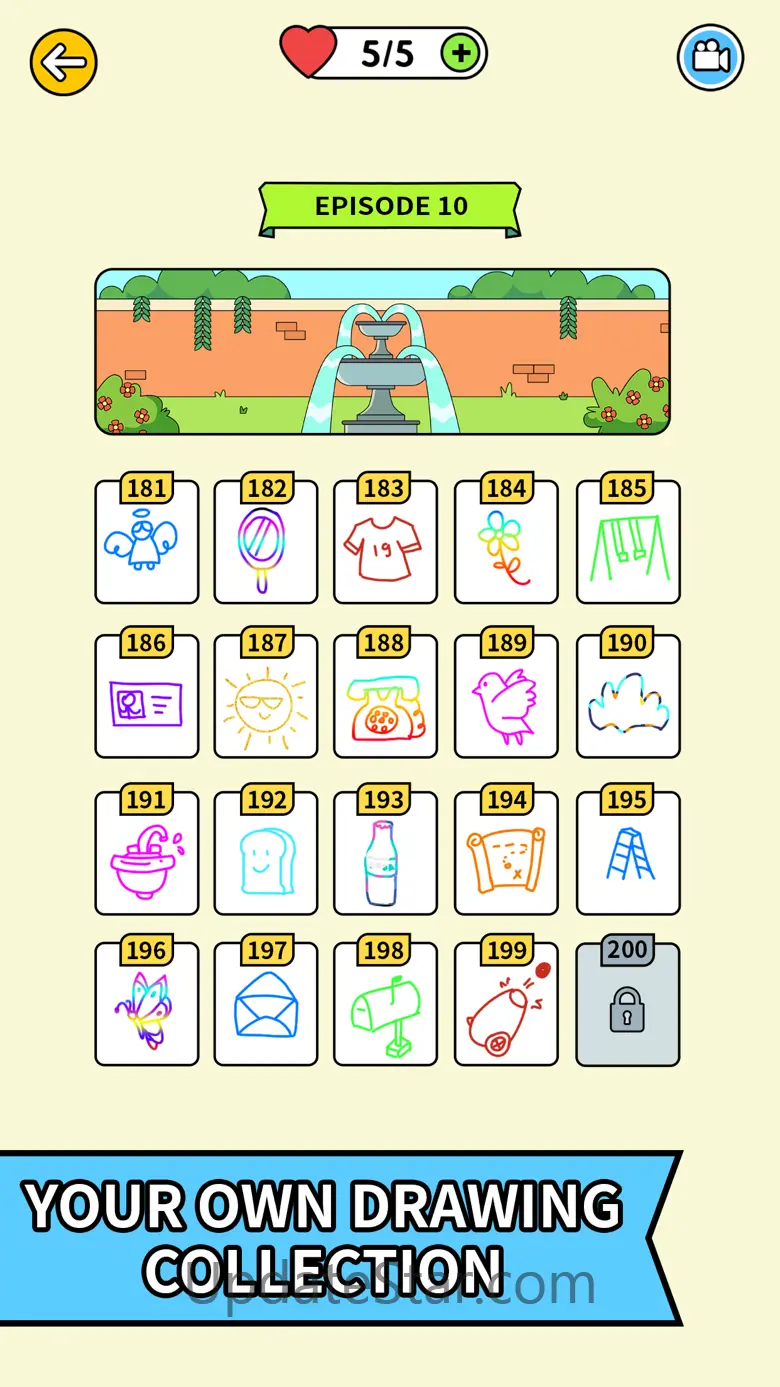Select level 194 treasure map drawing
The image size is (780, 1387).
pyautogui.click(x=506, y=855)
